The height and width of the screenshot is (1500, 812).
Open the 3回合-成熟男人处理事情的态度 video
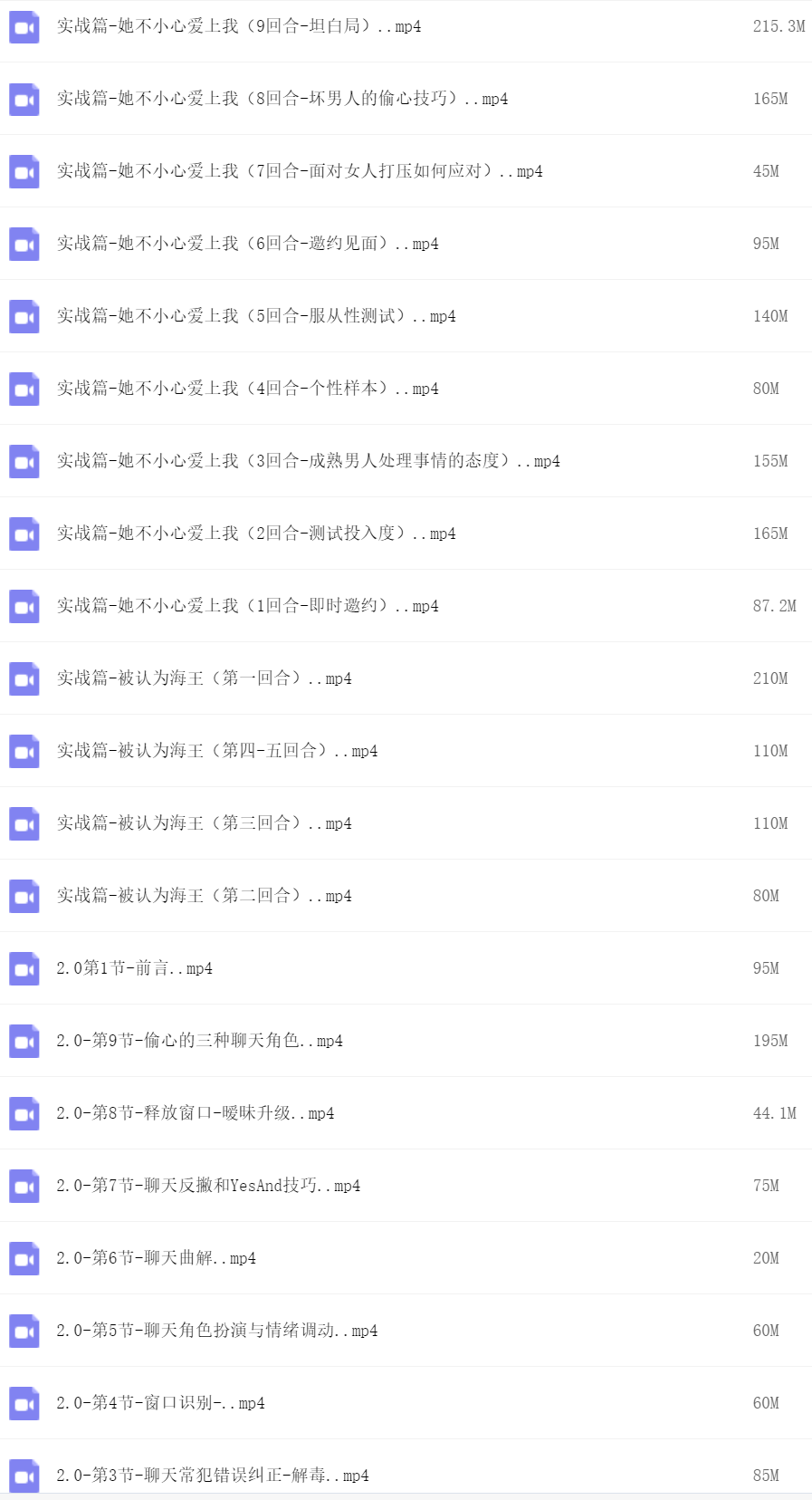(308, 461)
